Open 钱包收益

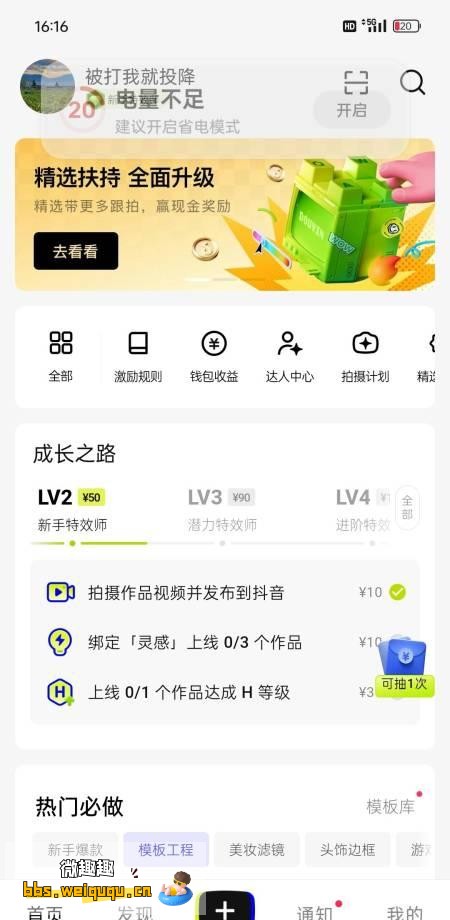point(214,357)
